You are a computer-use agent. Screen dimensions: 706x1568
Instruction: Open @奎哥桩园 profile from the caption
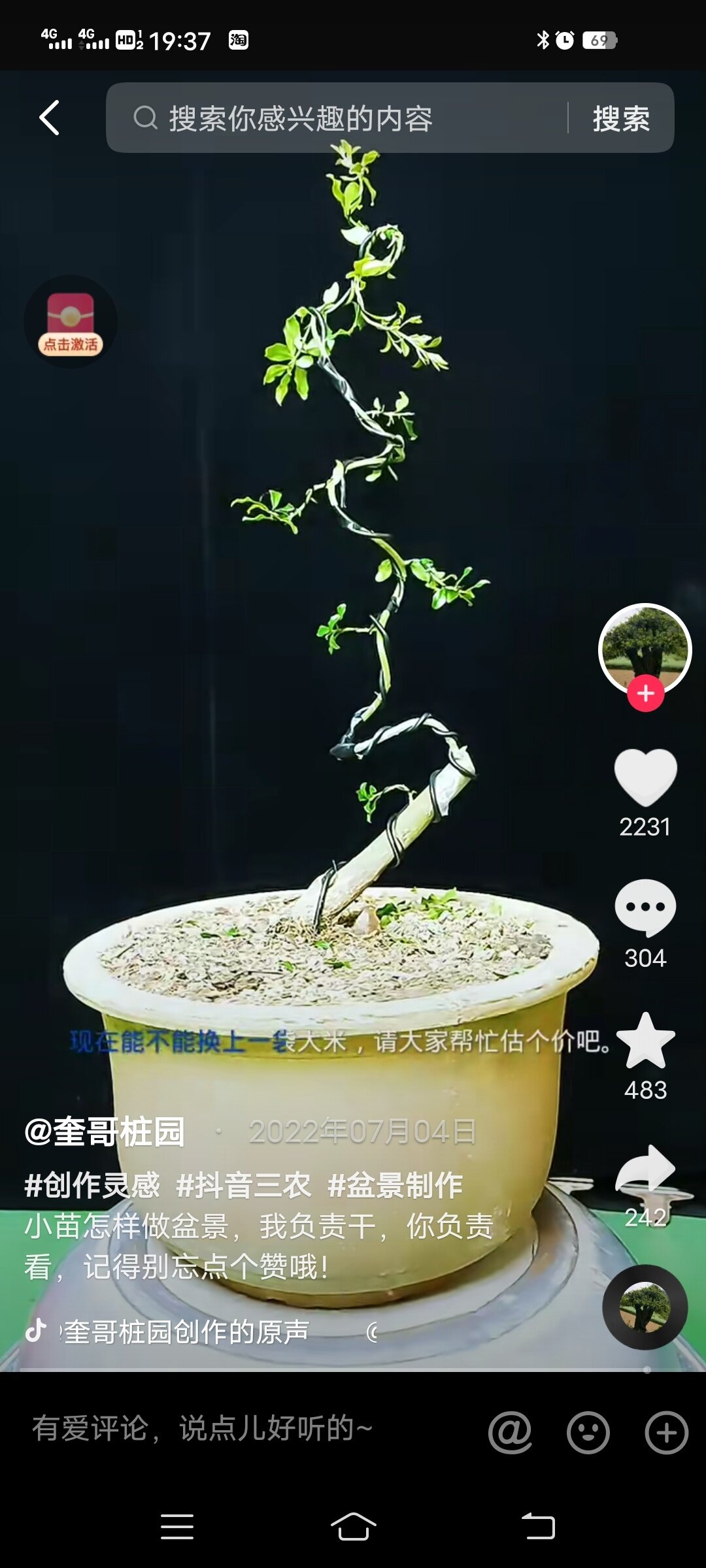105,1132
